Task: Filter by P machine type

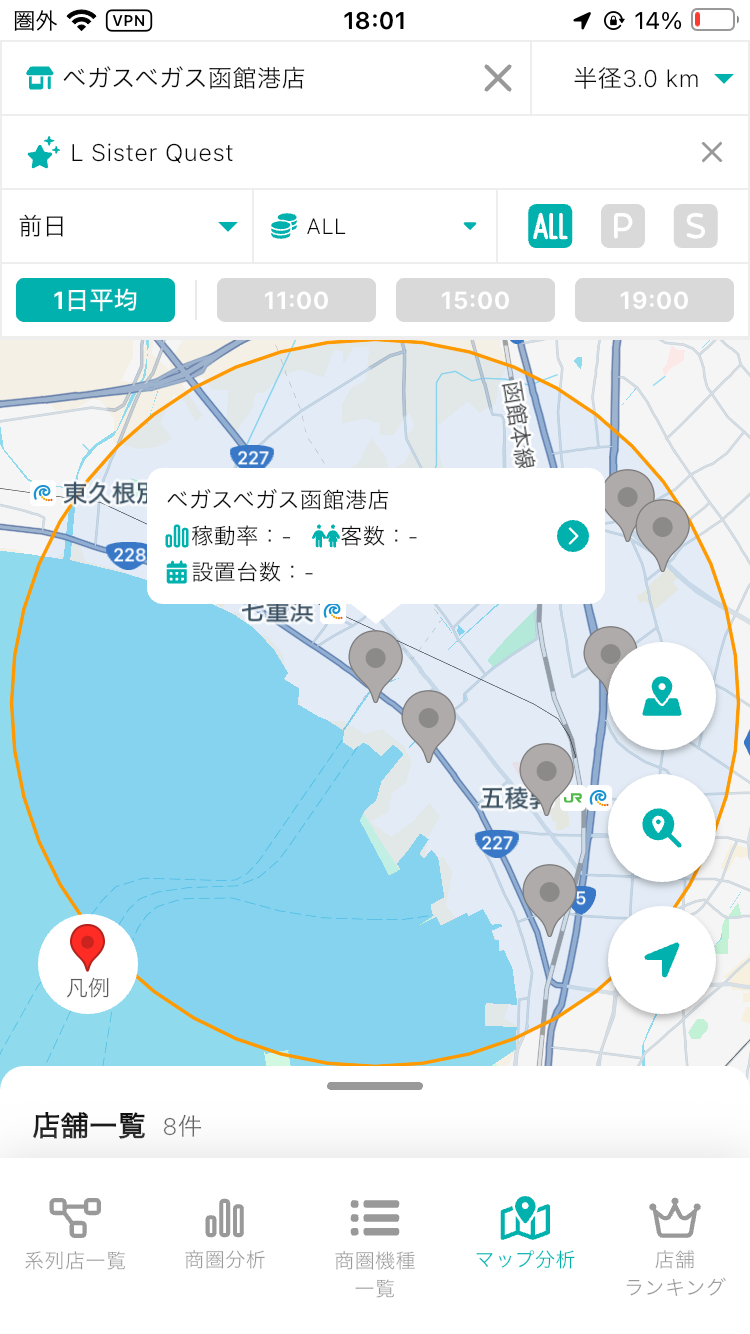Action: [622, 227]
